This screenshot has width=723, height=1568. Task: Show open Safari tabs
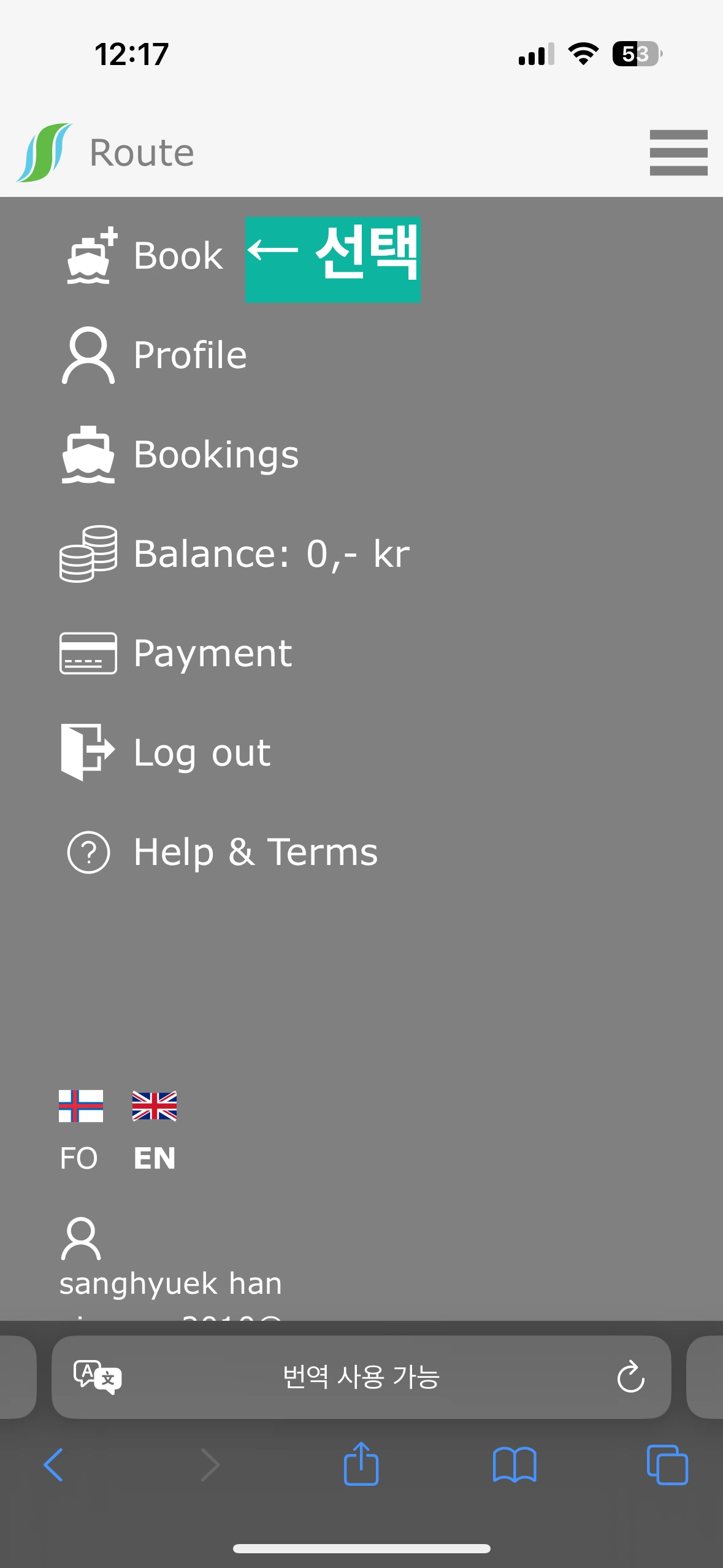tap(667, 1465)
